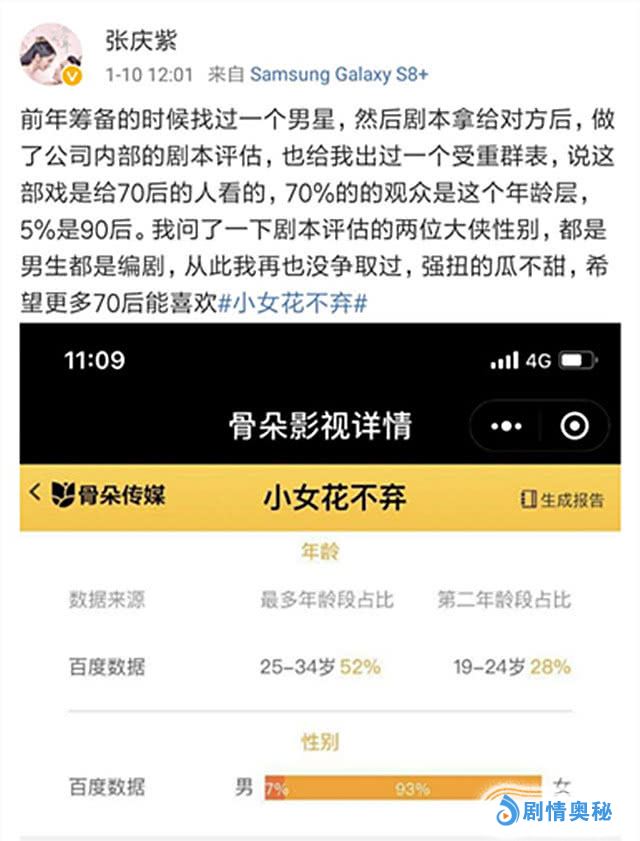Open 张庆紫's profile avatar

(50, 54)
